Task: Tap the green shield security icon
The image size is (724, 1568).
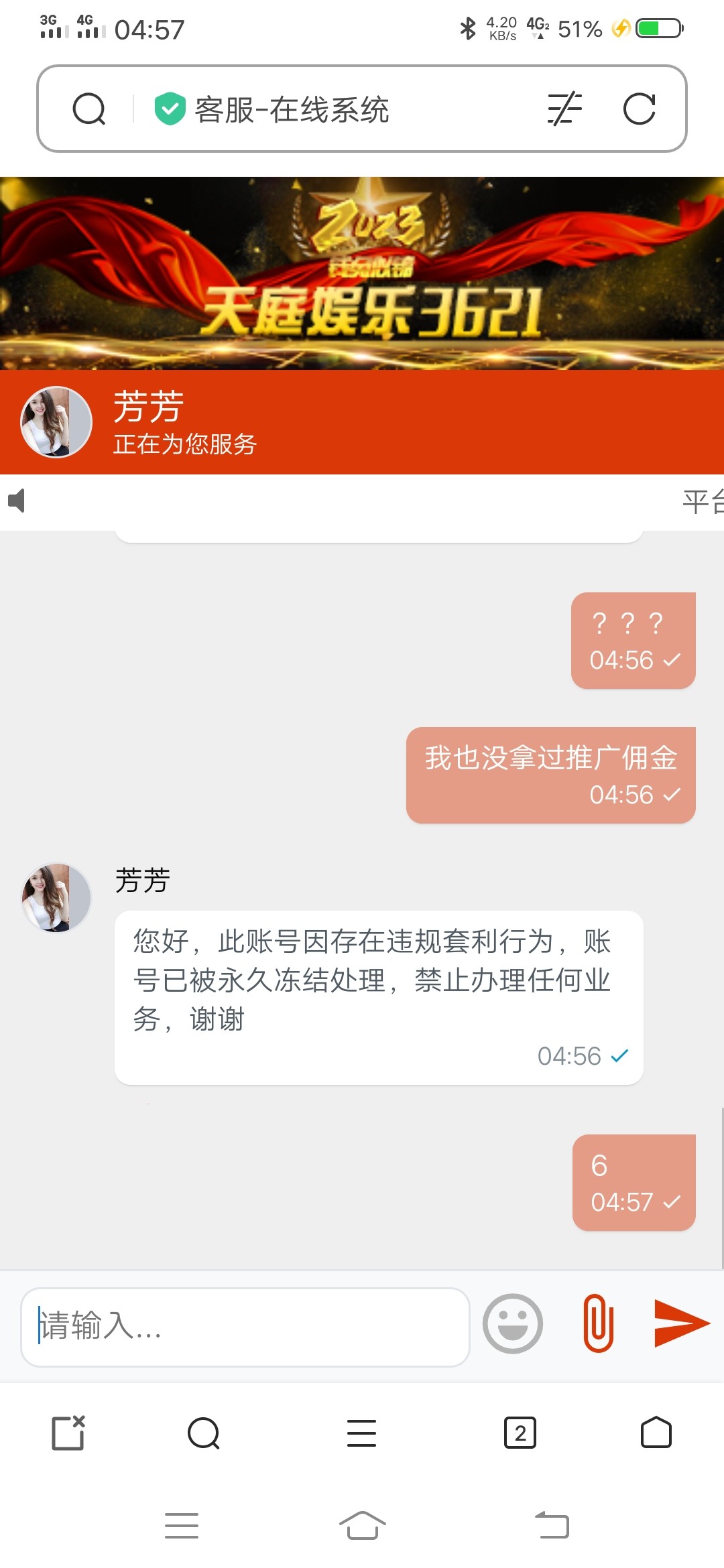Action: click(x=170, y=108)
